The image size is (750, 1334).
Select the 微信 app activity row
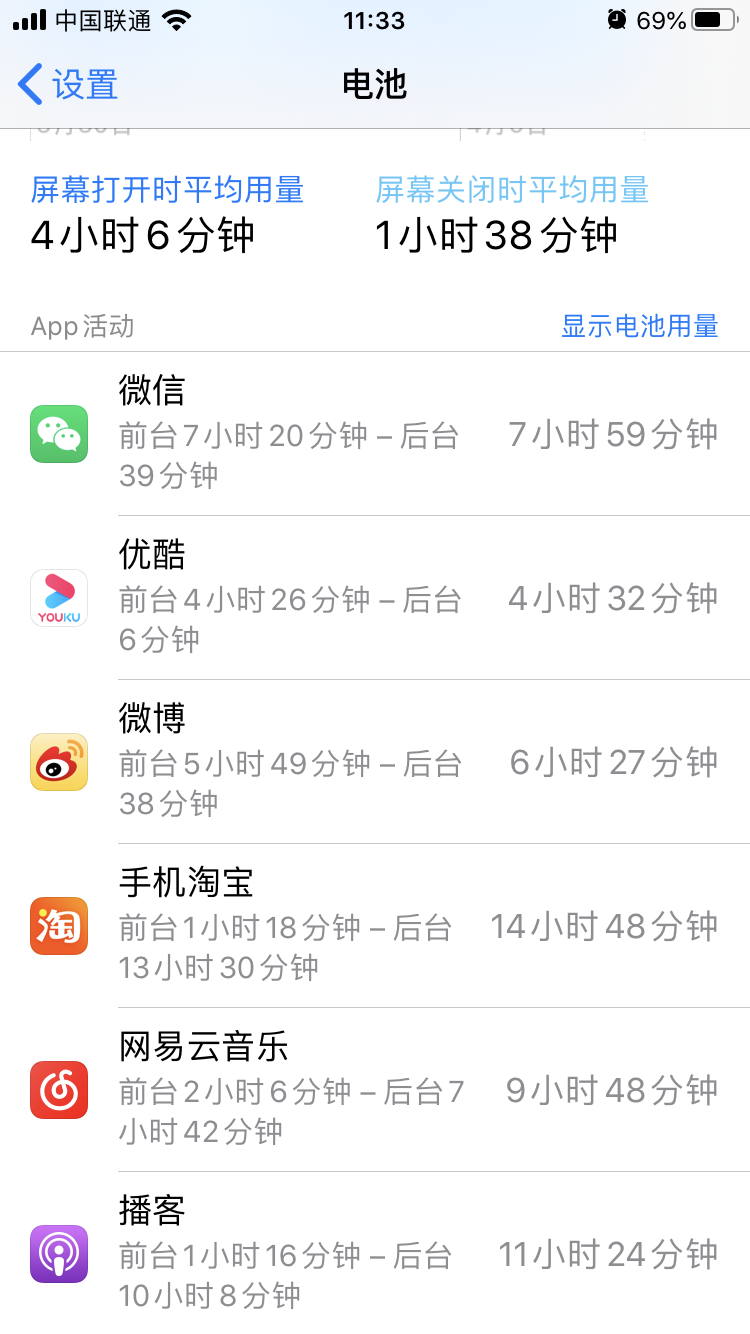click(x=375, y=434)
